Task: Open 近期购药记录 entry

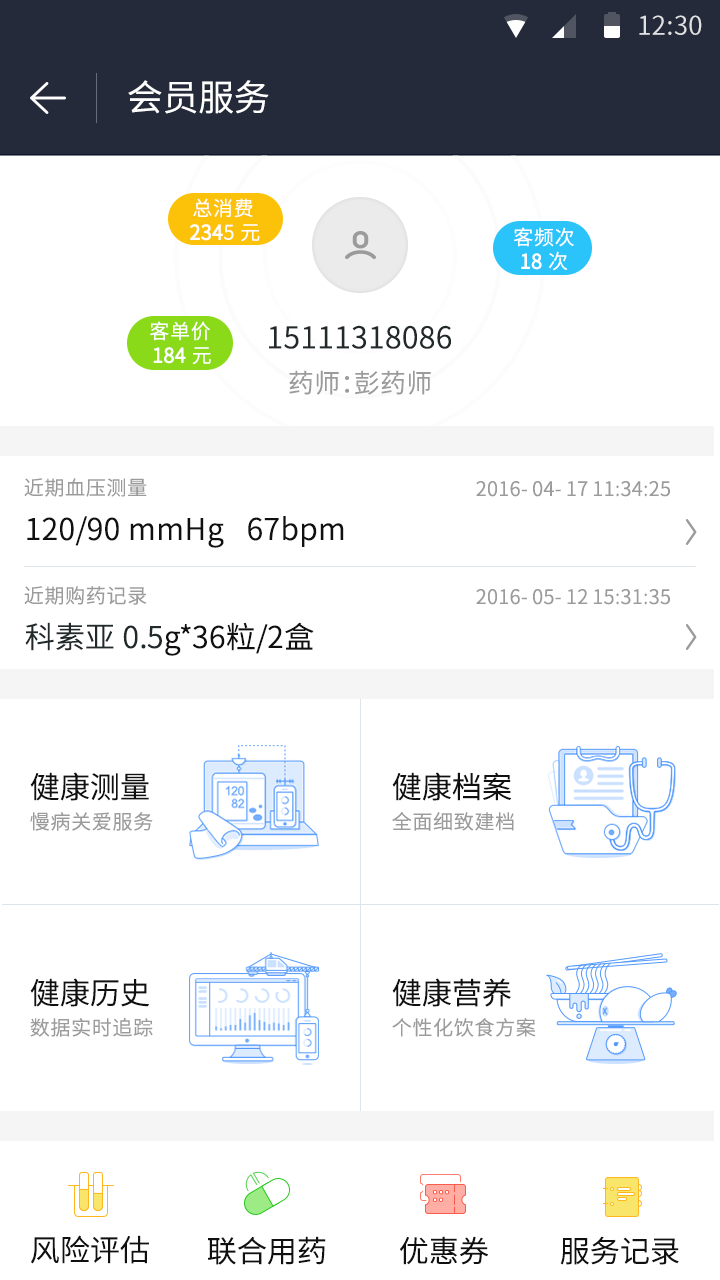Action: [360, 620]
